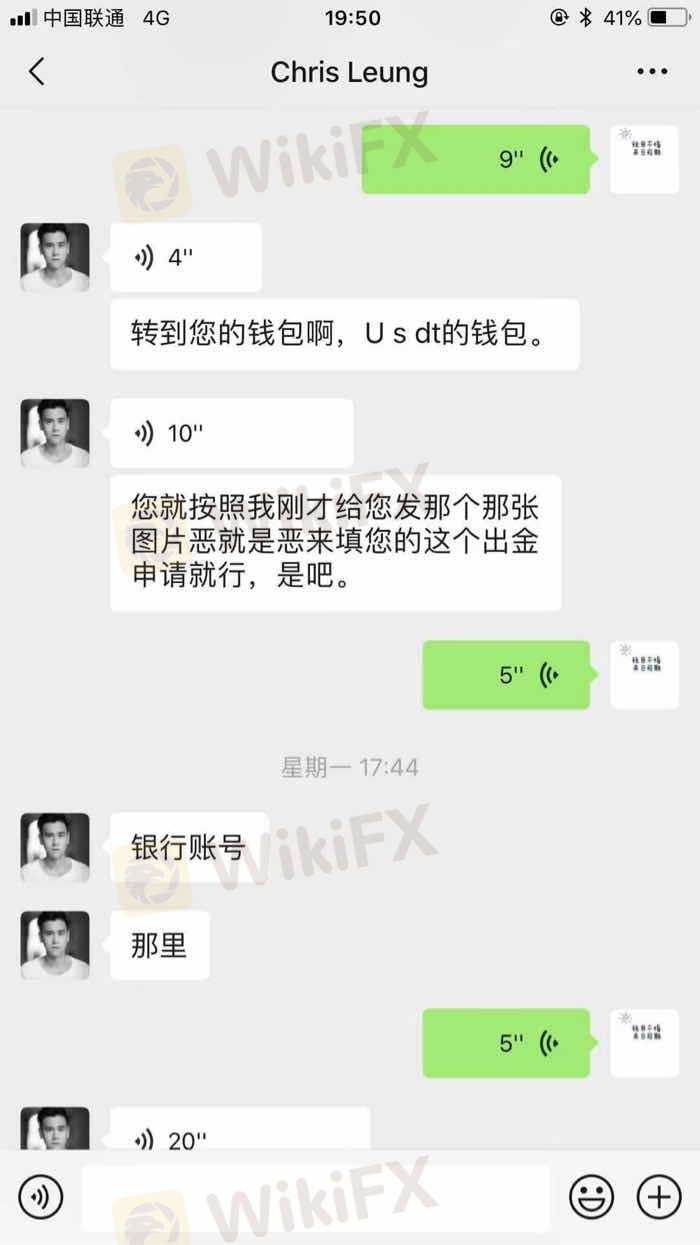Image resolution: width=700 pixels, height=1245 pixels.
Task: Play the sent 9-second voice message
Action: (475, 159)
